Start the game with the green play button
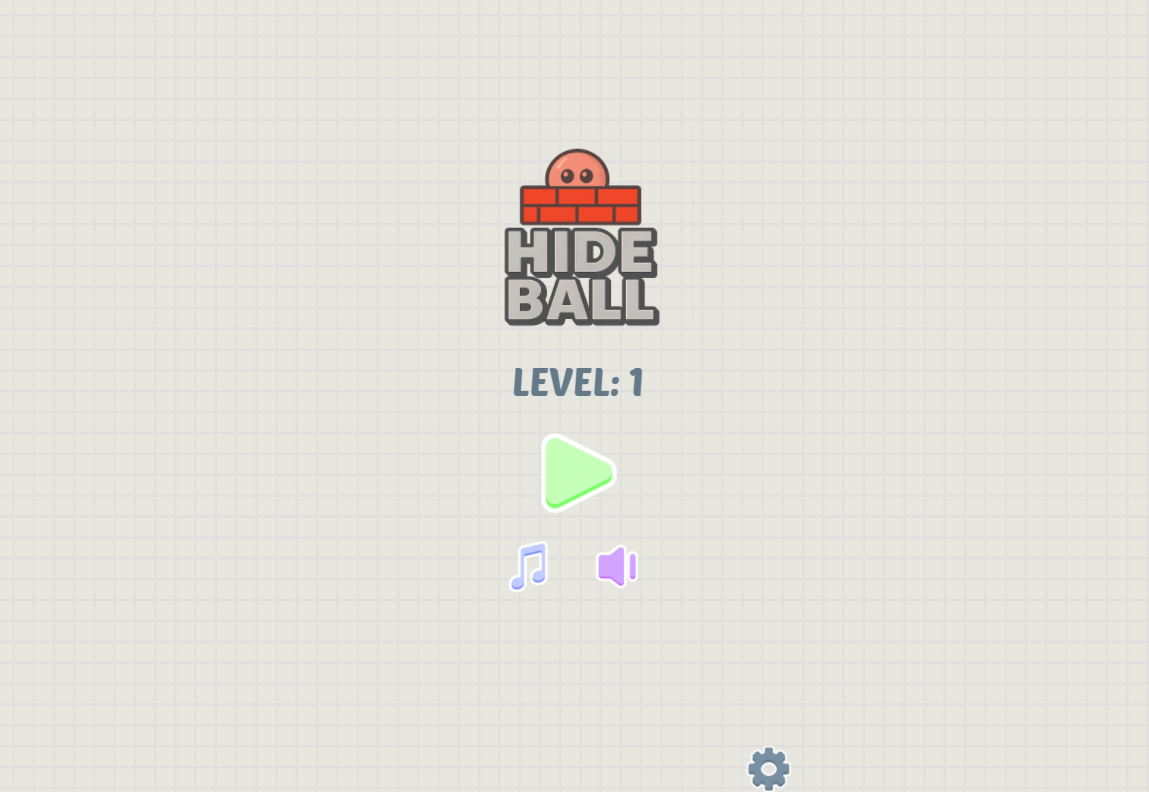 pyautogui.click(x=576, y=473)
